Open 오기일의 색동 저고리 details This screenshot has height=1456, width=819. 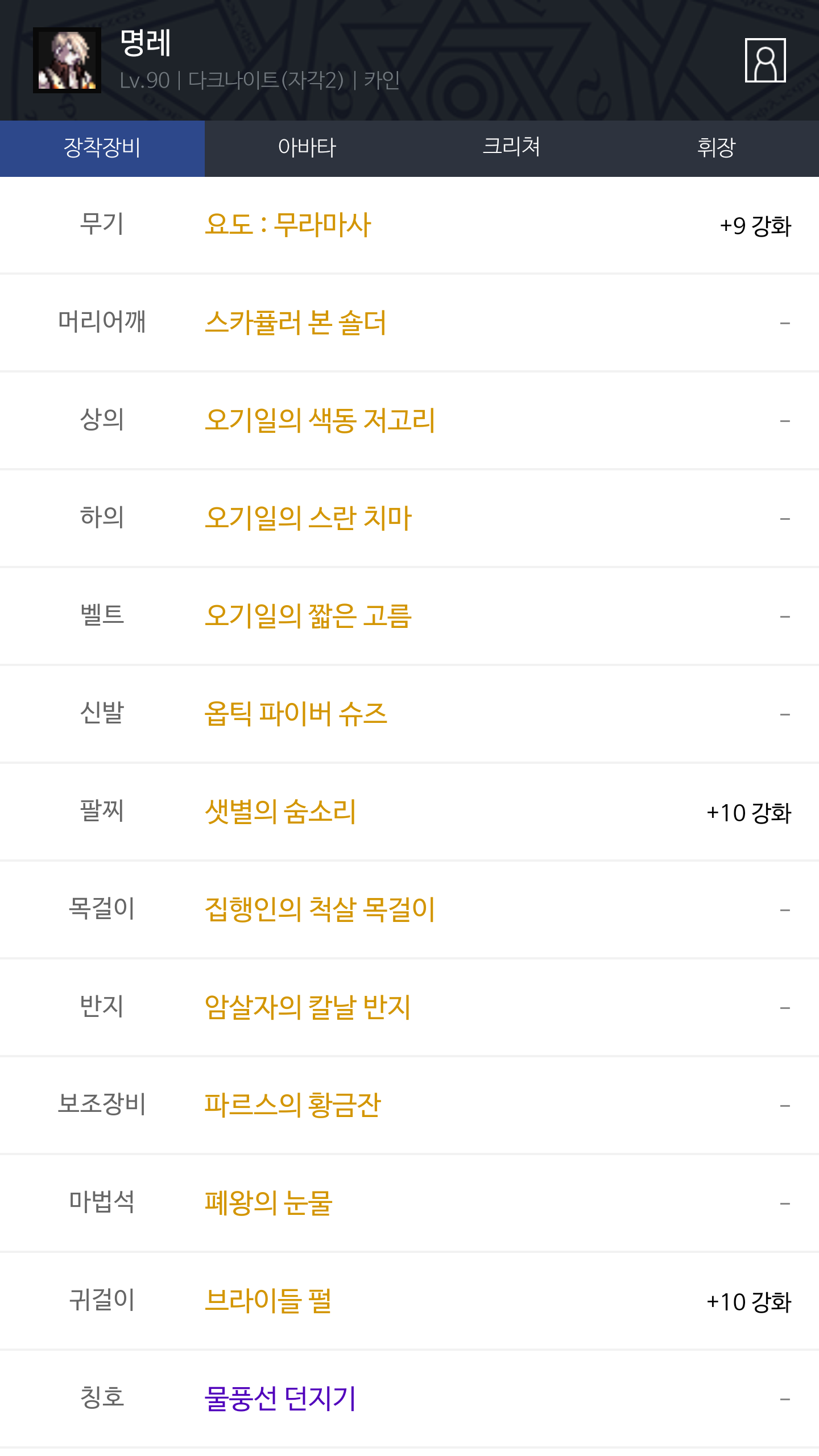(x=320, y=421)
